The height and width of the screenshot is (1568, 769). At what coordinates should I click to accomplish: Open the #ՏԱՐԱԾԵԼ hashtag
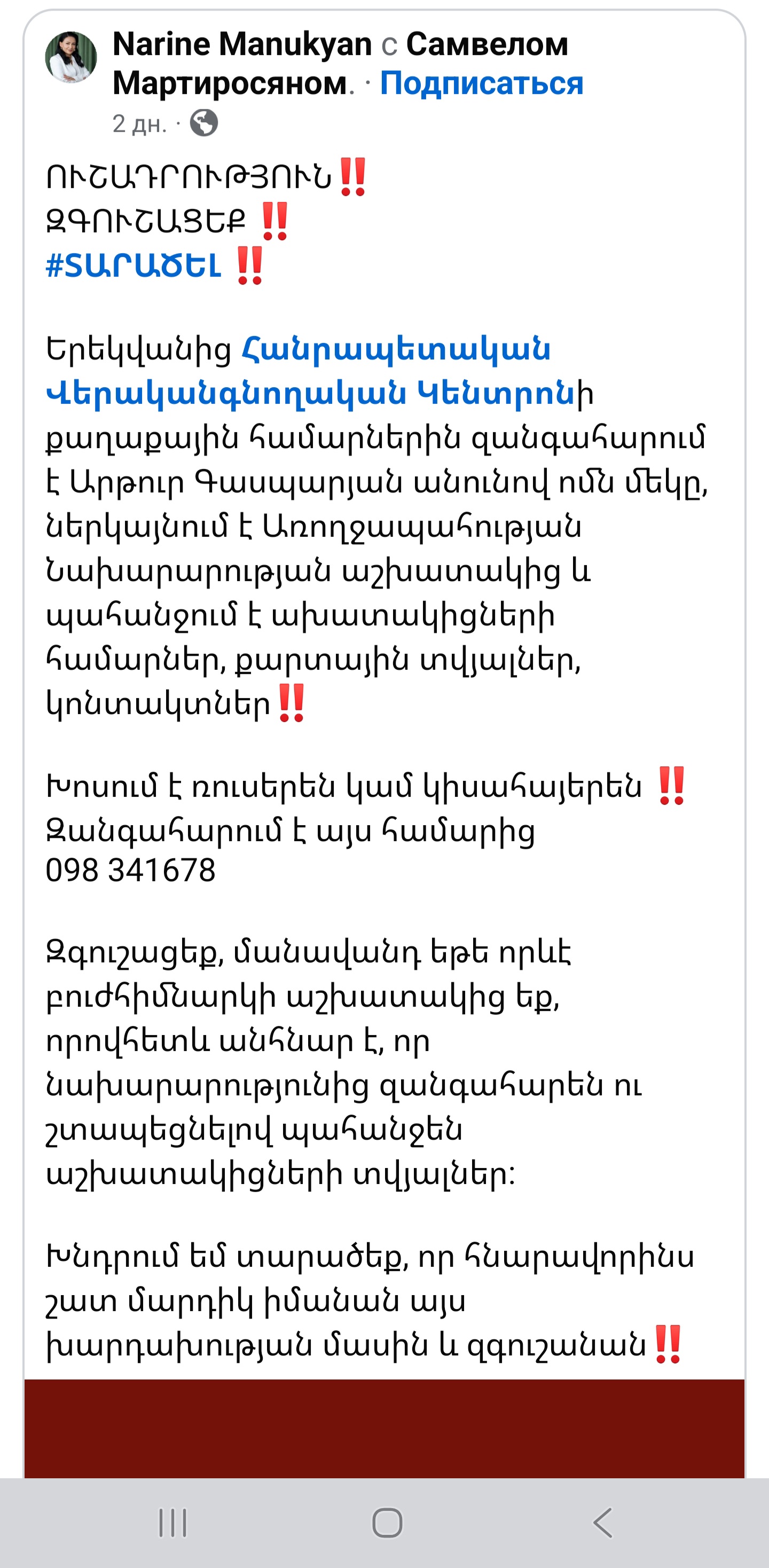click(134, 266)
